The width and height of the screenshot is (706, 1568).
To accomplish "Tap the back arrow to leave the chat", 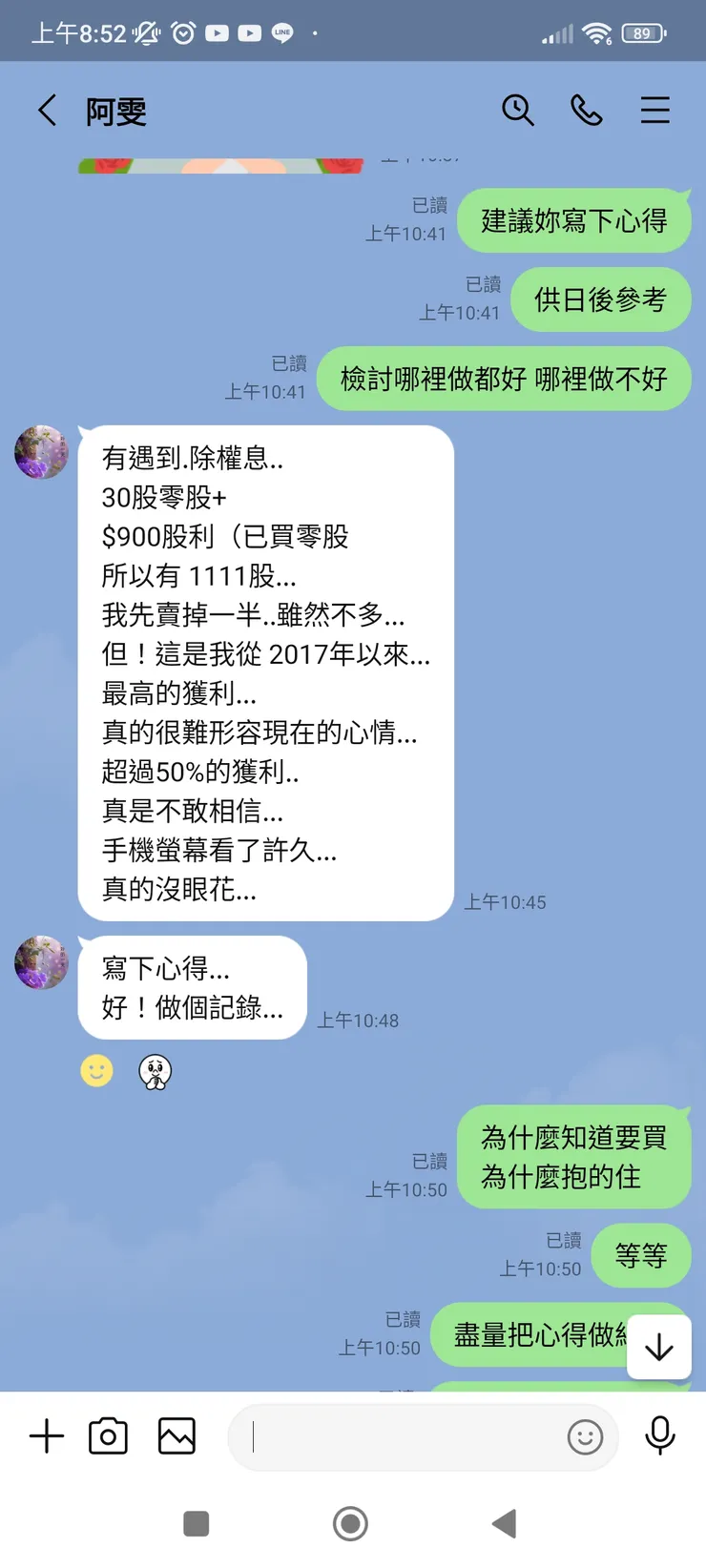I will tap(47, 111).
